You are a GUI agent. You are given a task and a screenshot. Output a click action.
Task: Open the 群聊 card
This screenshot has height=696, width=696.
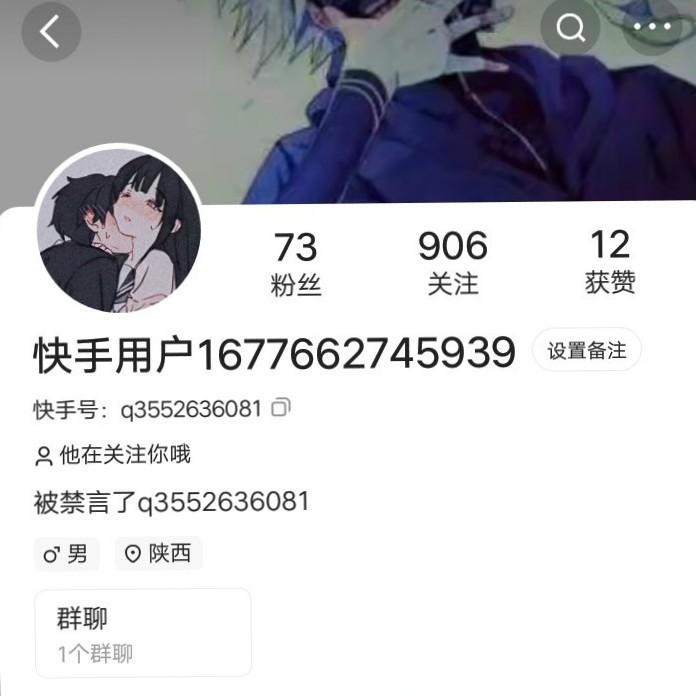(142, 632)
